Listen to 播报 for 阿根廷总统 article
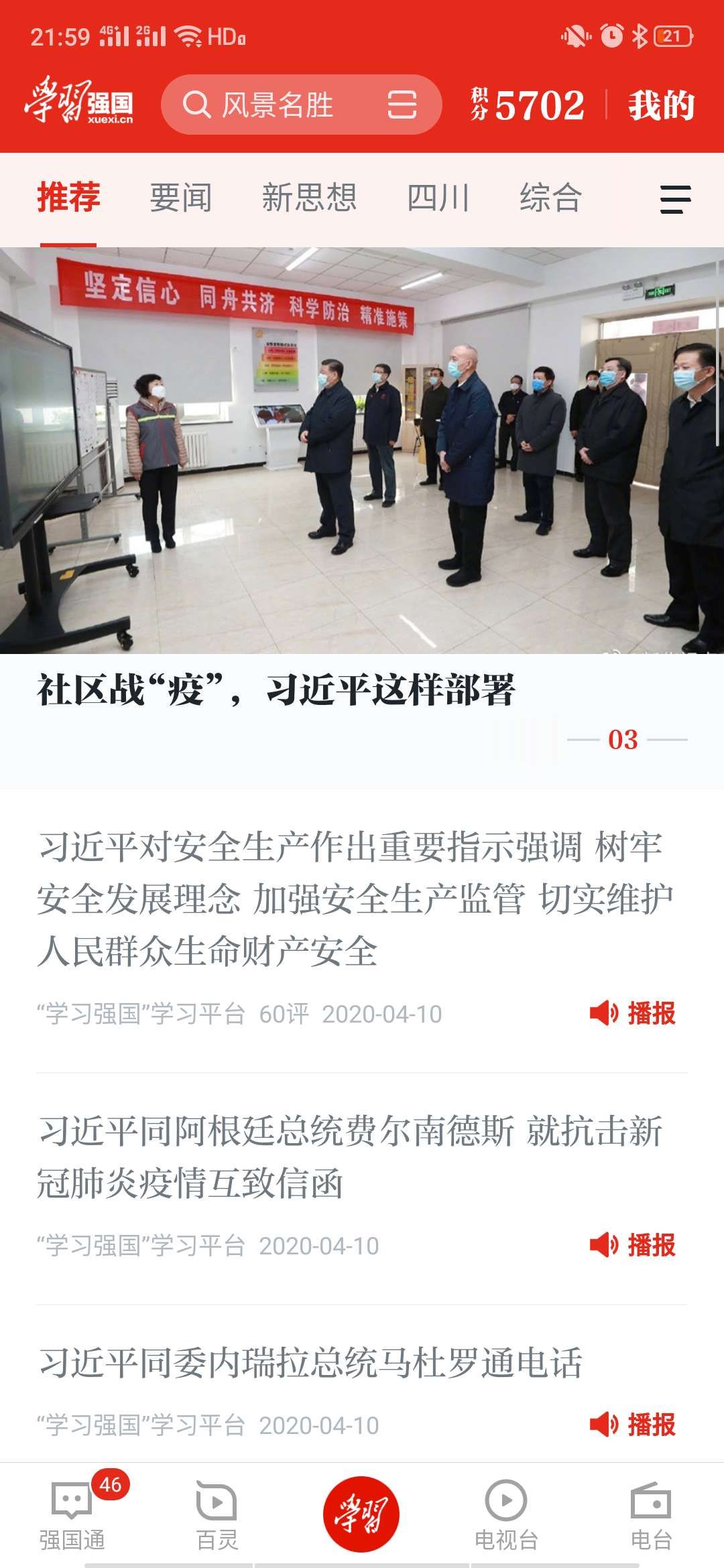Image resolution: width=724 pixels, height=1568 pixels. [633, 1245]
